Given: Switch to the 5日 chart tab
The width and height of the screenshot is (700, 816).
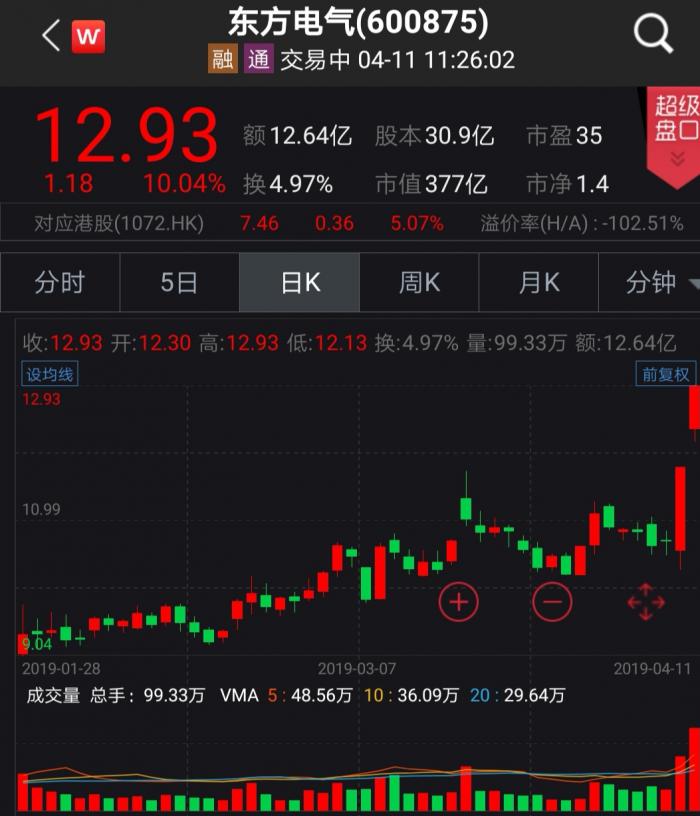Looking at the screenshot, I should tap(179, 283).
